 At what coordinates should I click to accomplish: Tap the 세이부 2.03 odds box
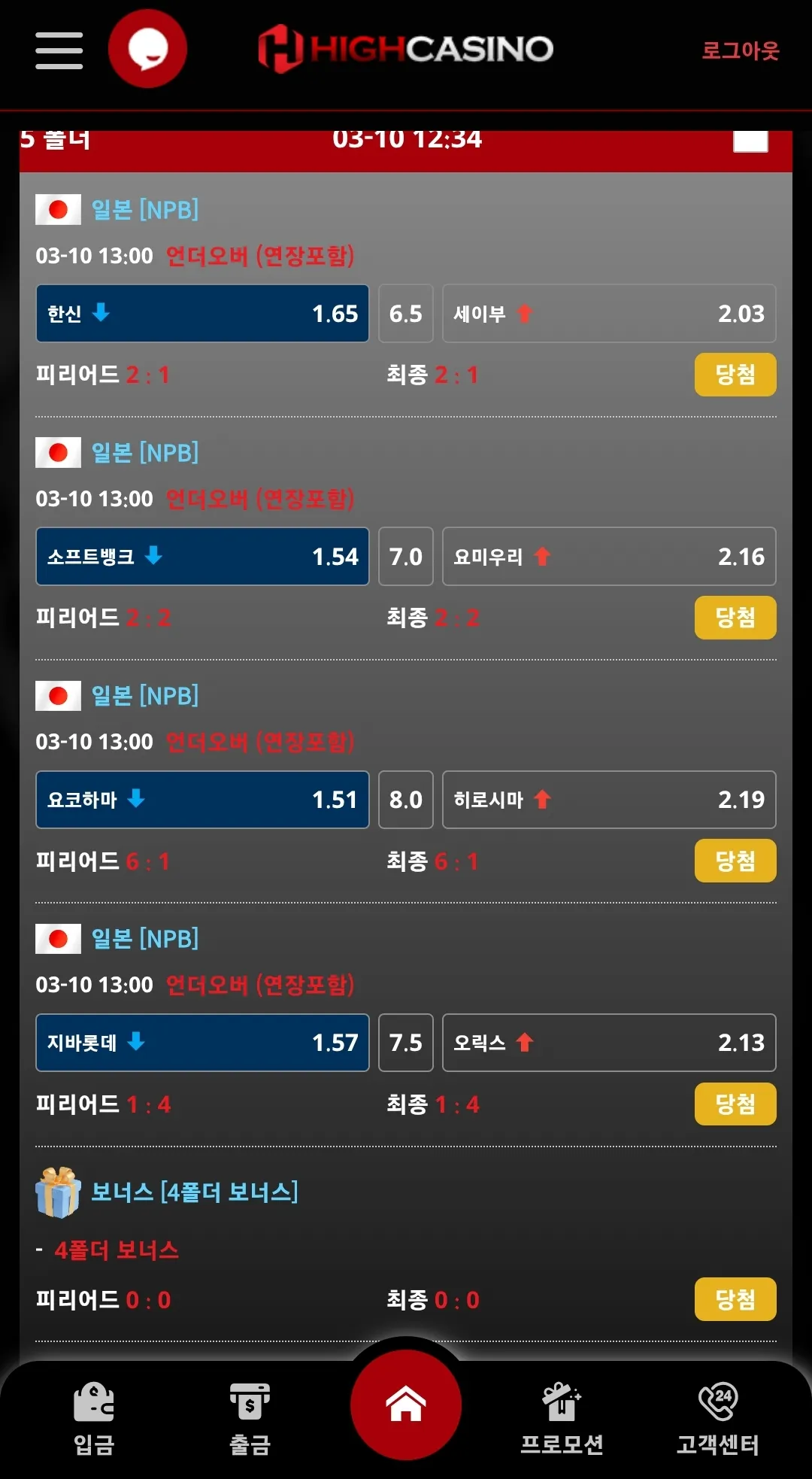pos(609,314)
